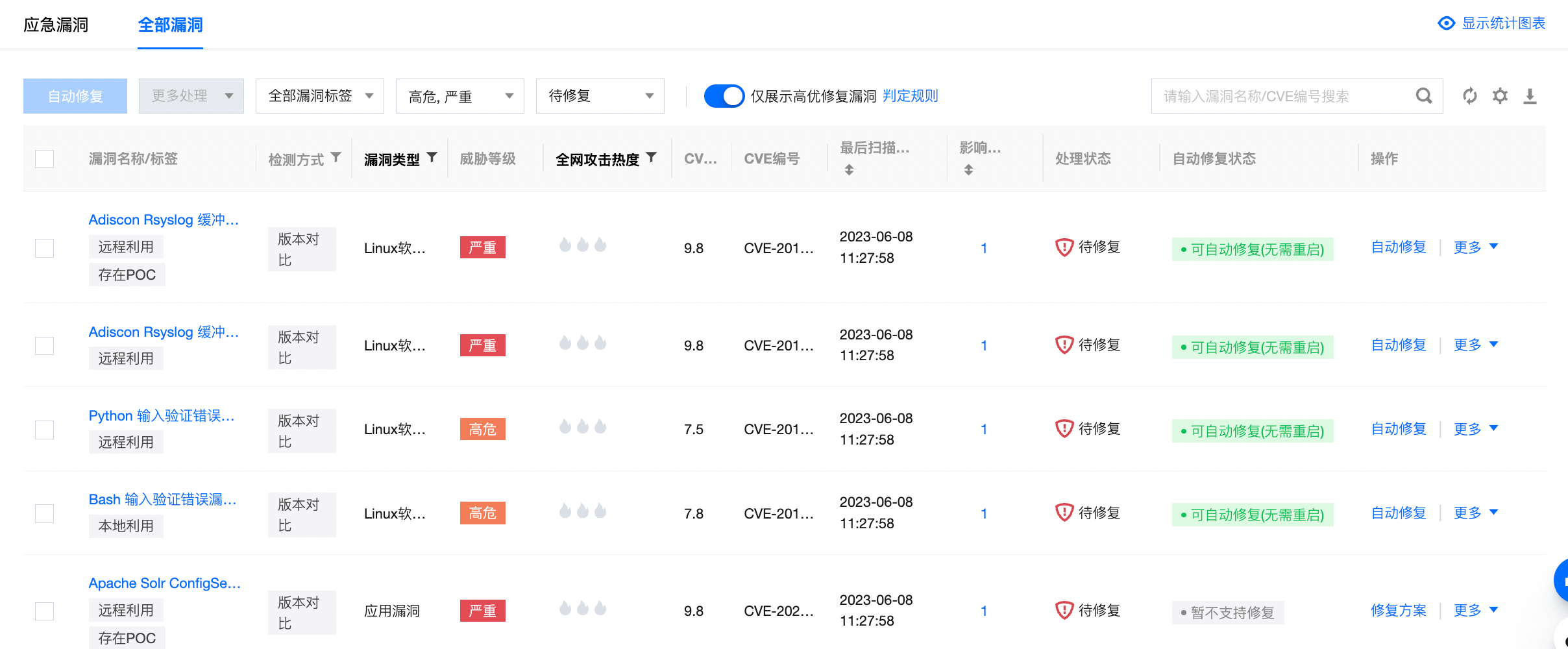Open 修复方案 for Apache Solr row
Viewport: 1568px width, 649px height.
pos(1398,610)
